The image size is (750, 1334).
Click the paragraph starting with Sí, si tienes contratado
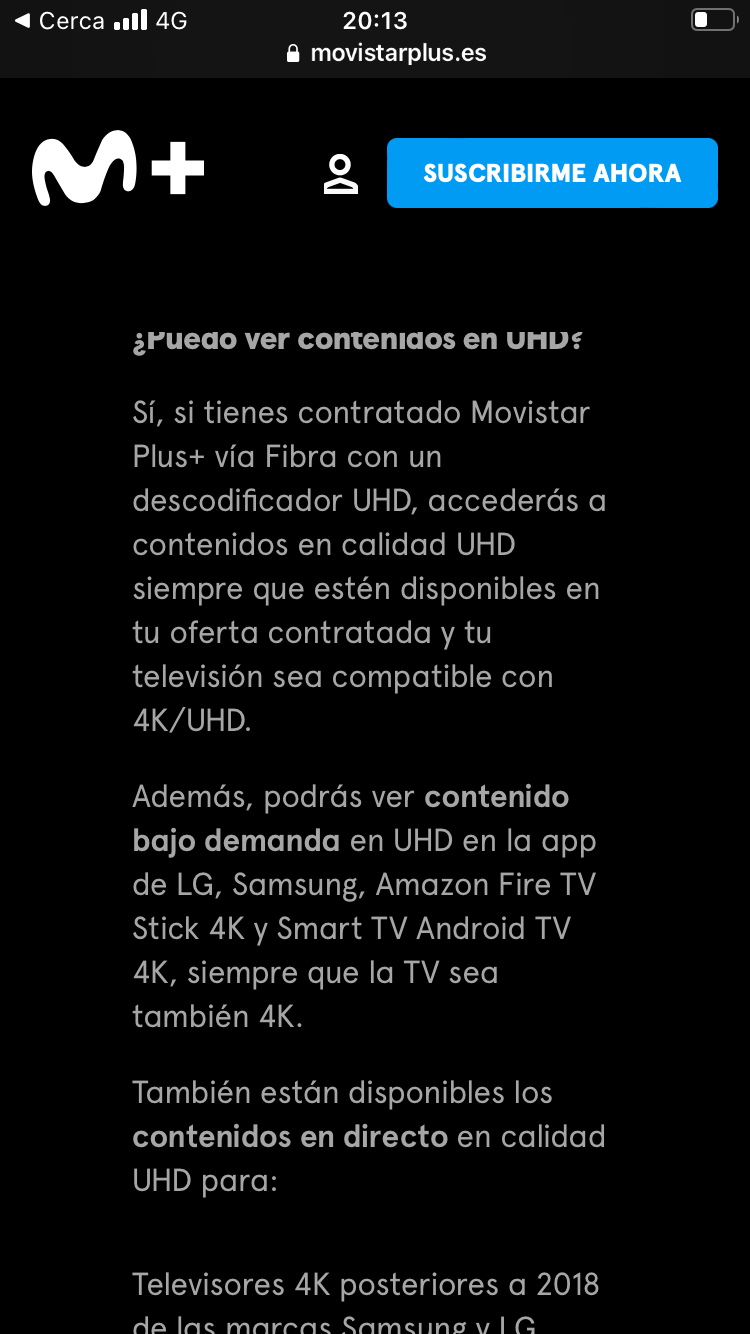point(368,566)
